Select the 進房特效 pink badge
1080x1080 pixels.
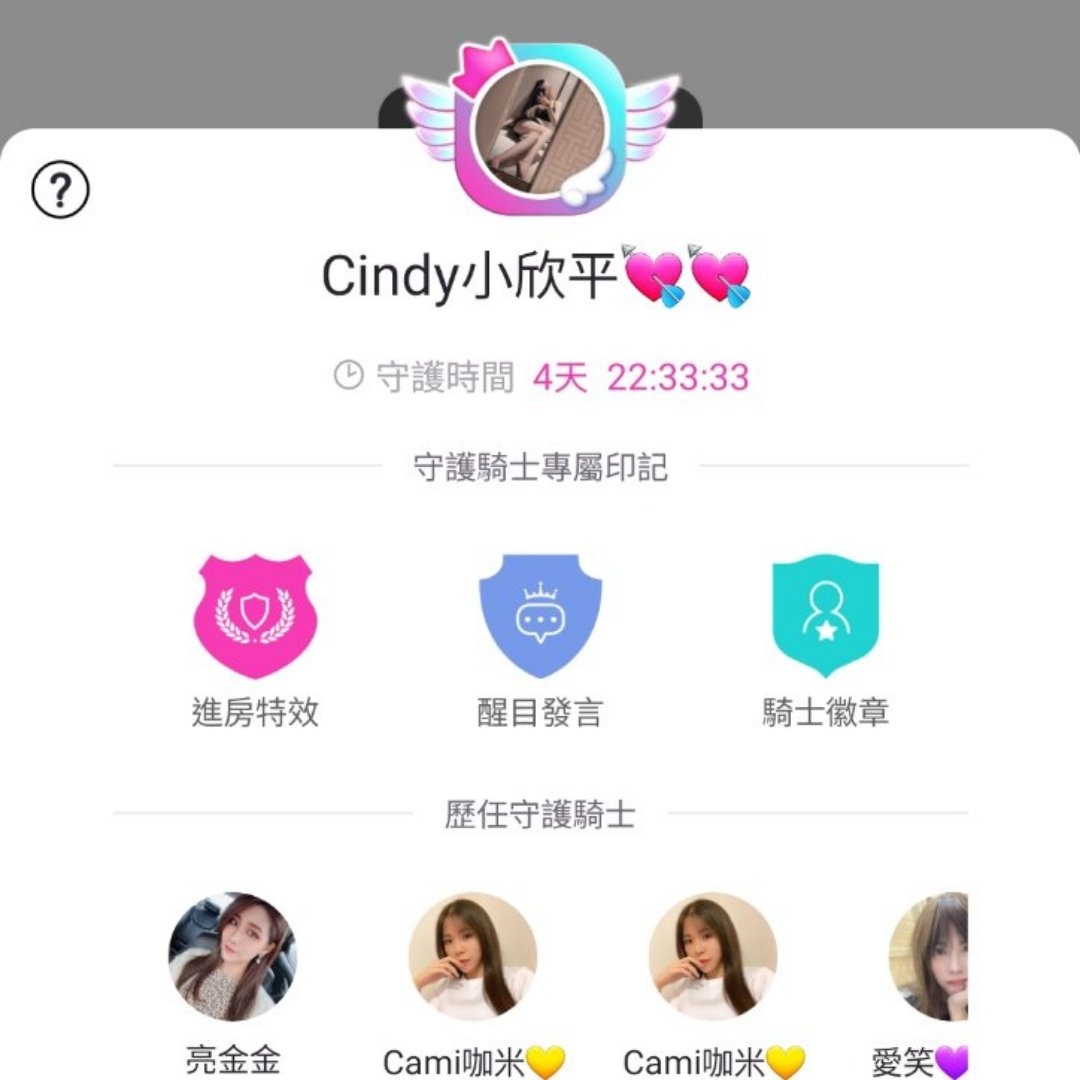(x=256, y=615)
